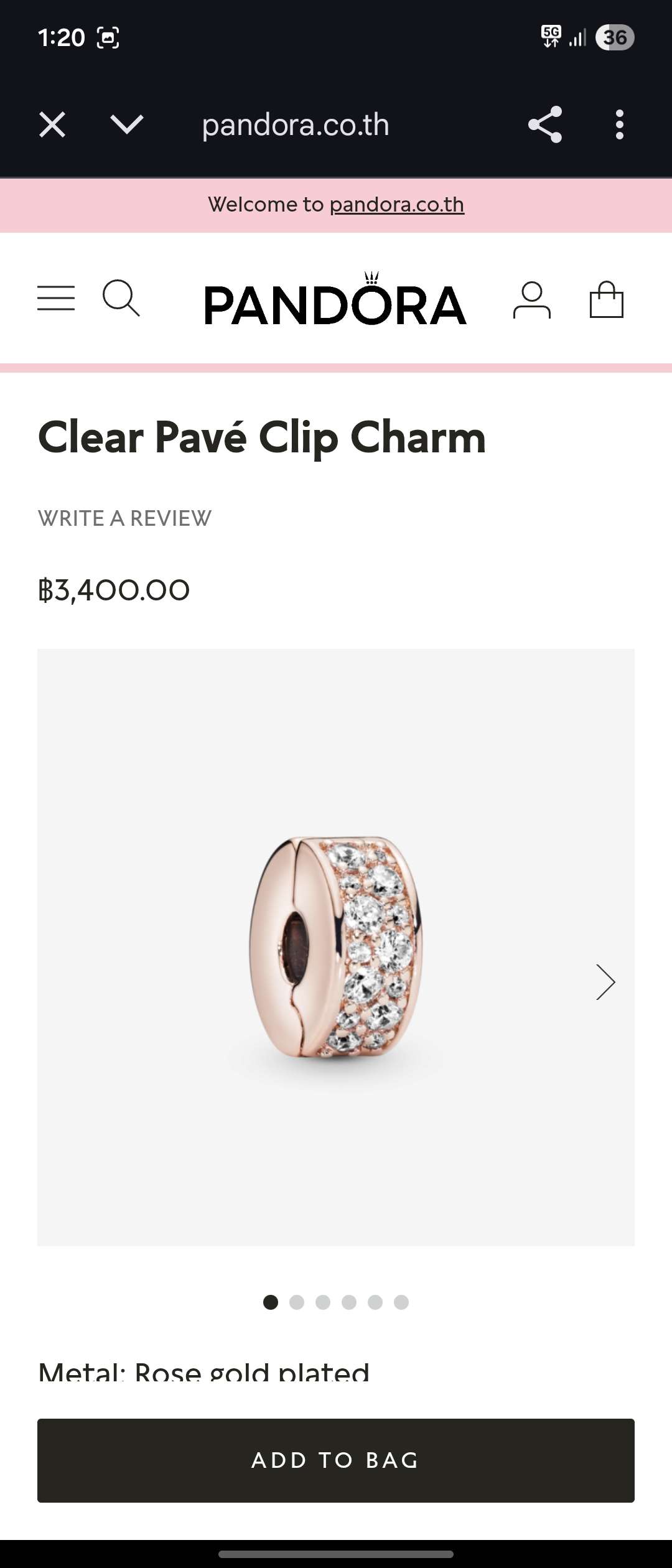Open the site search
The width and height of the screenshot is (672, 1568).
121,298
